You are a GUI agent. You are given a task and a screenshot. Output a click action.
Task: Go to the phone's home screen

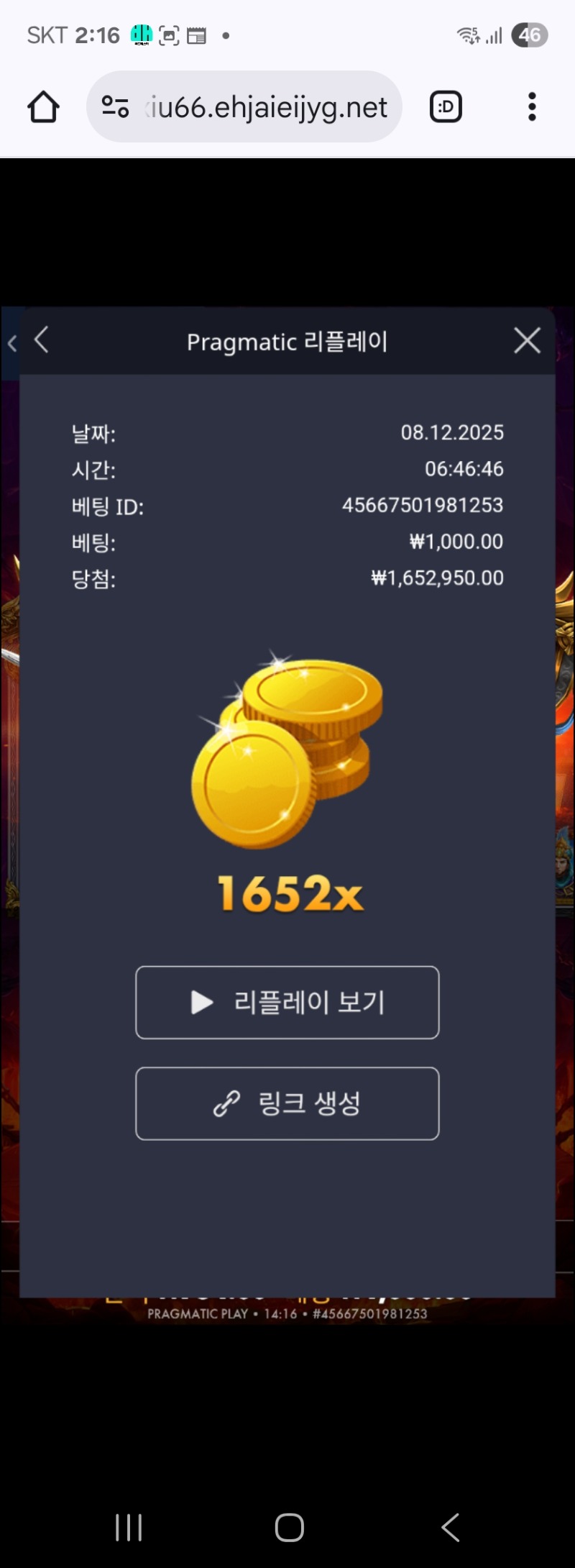point(289,1528)
